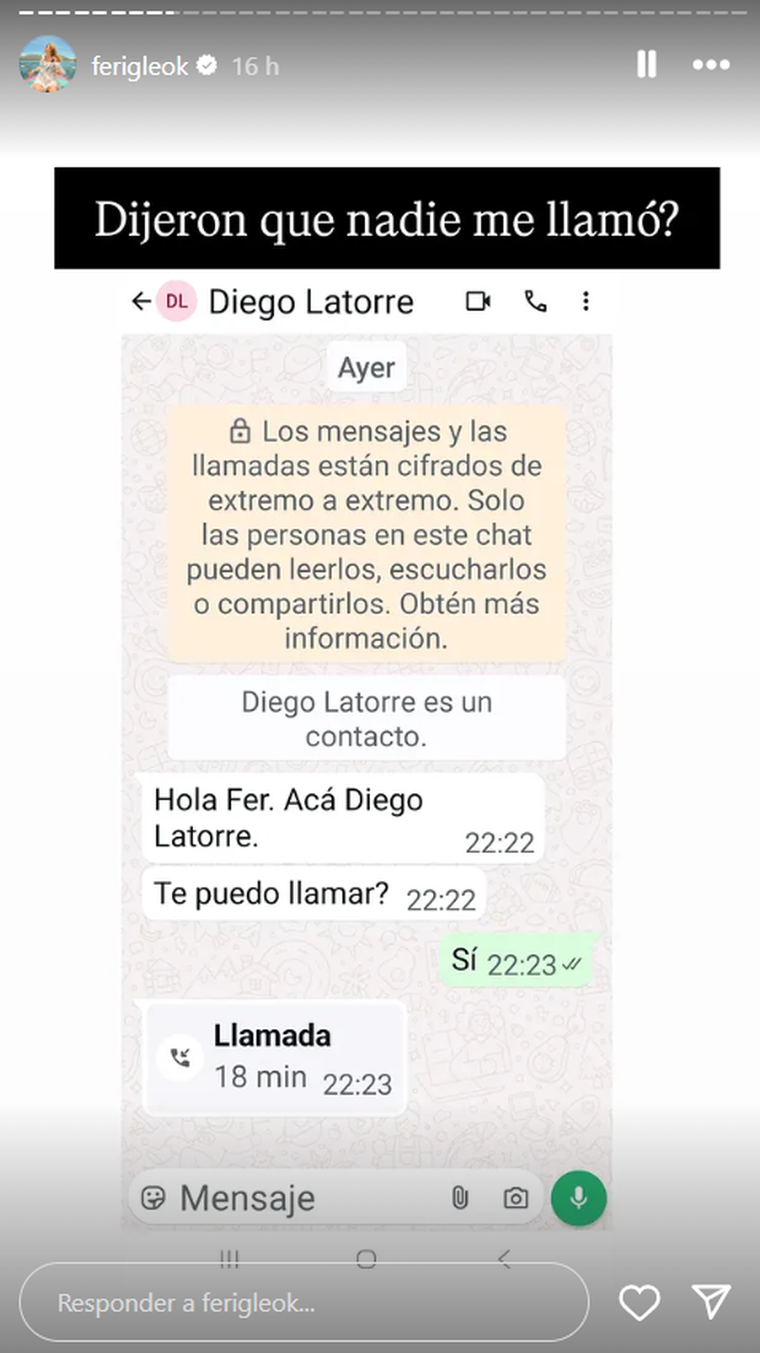
Task: Like the story with the heart icon
Action: 640,1303
